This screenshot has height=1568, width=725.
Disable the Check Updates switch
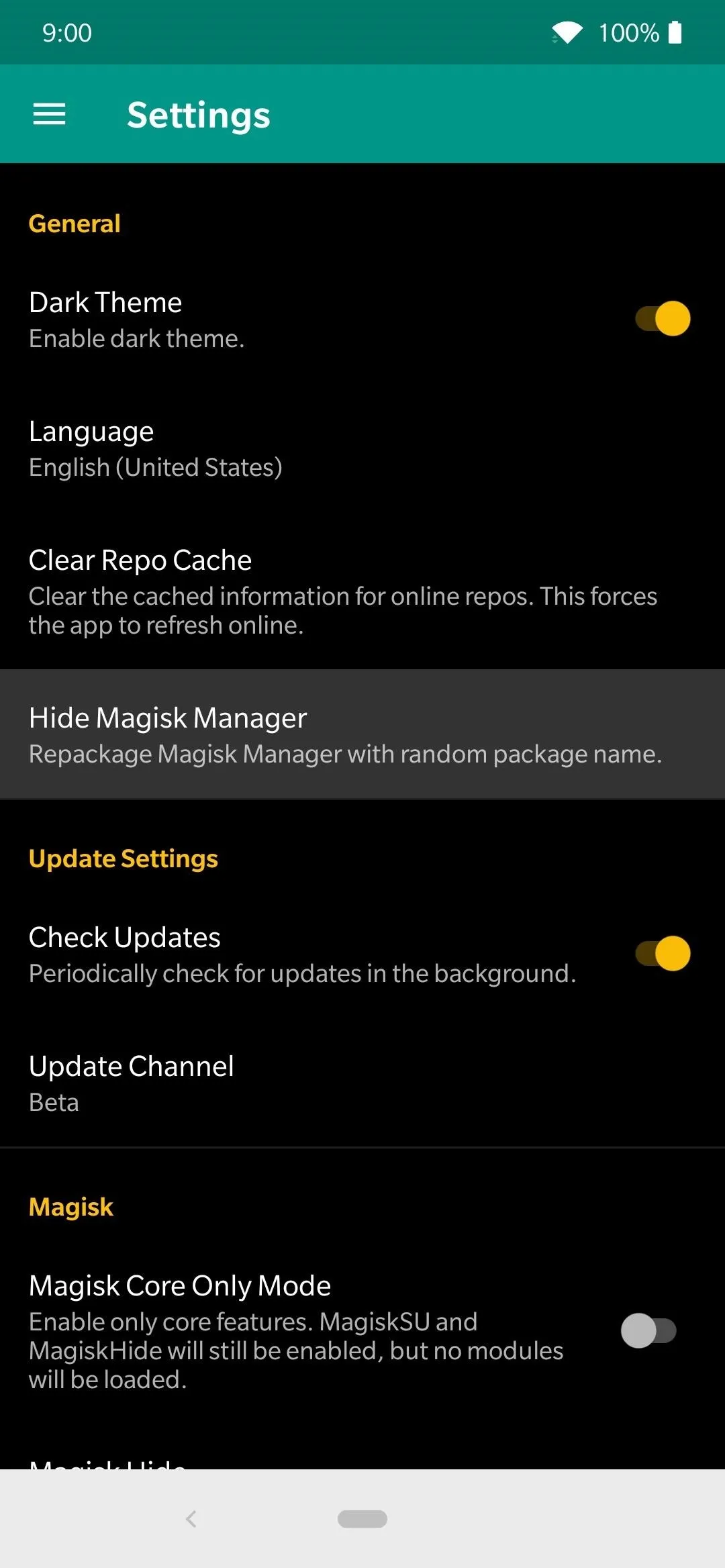tap(663, 953)
